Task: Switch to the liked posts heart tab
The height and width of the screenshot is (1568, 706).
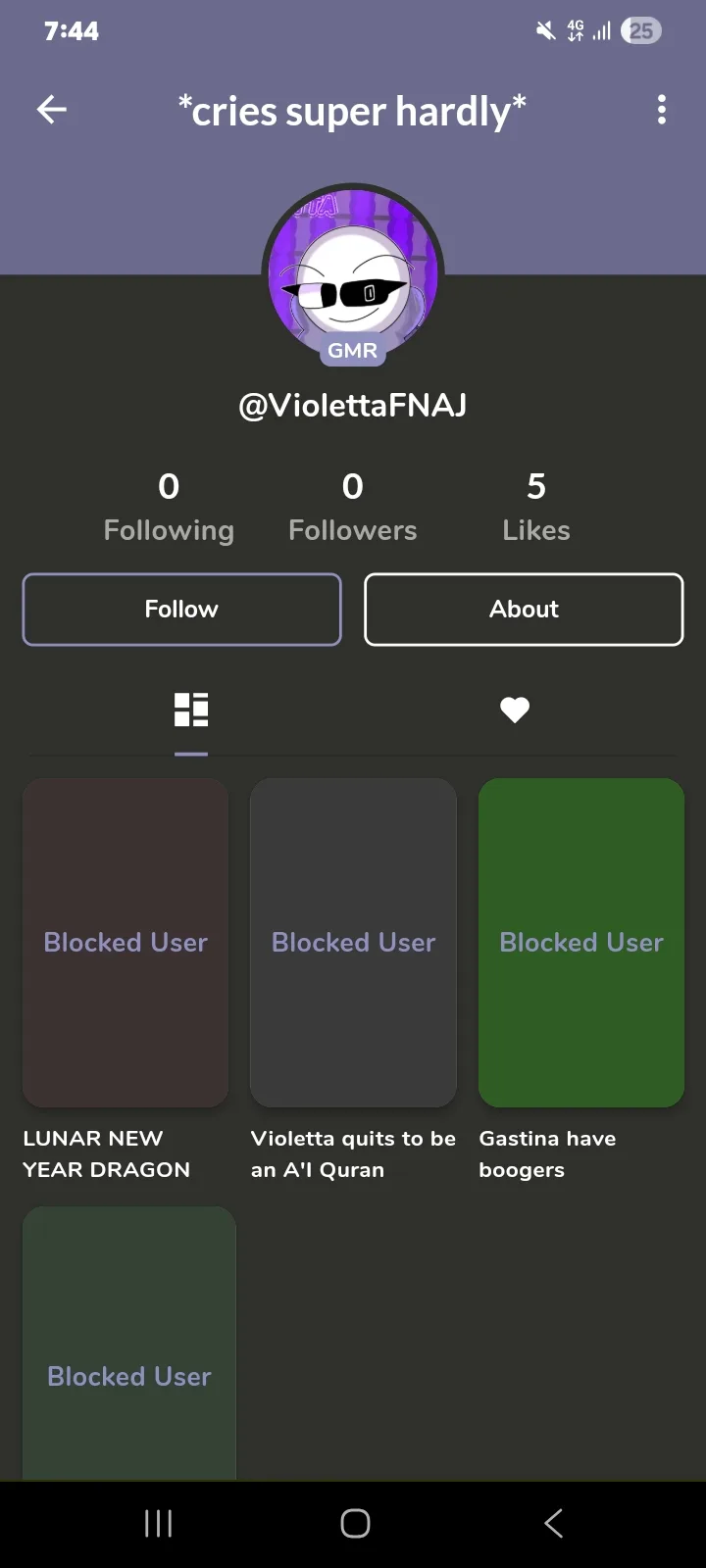Action: pyautogui.click(x=515, y=710)
